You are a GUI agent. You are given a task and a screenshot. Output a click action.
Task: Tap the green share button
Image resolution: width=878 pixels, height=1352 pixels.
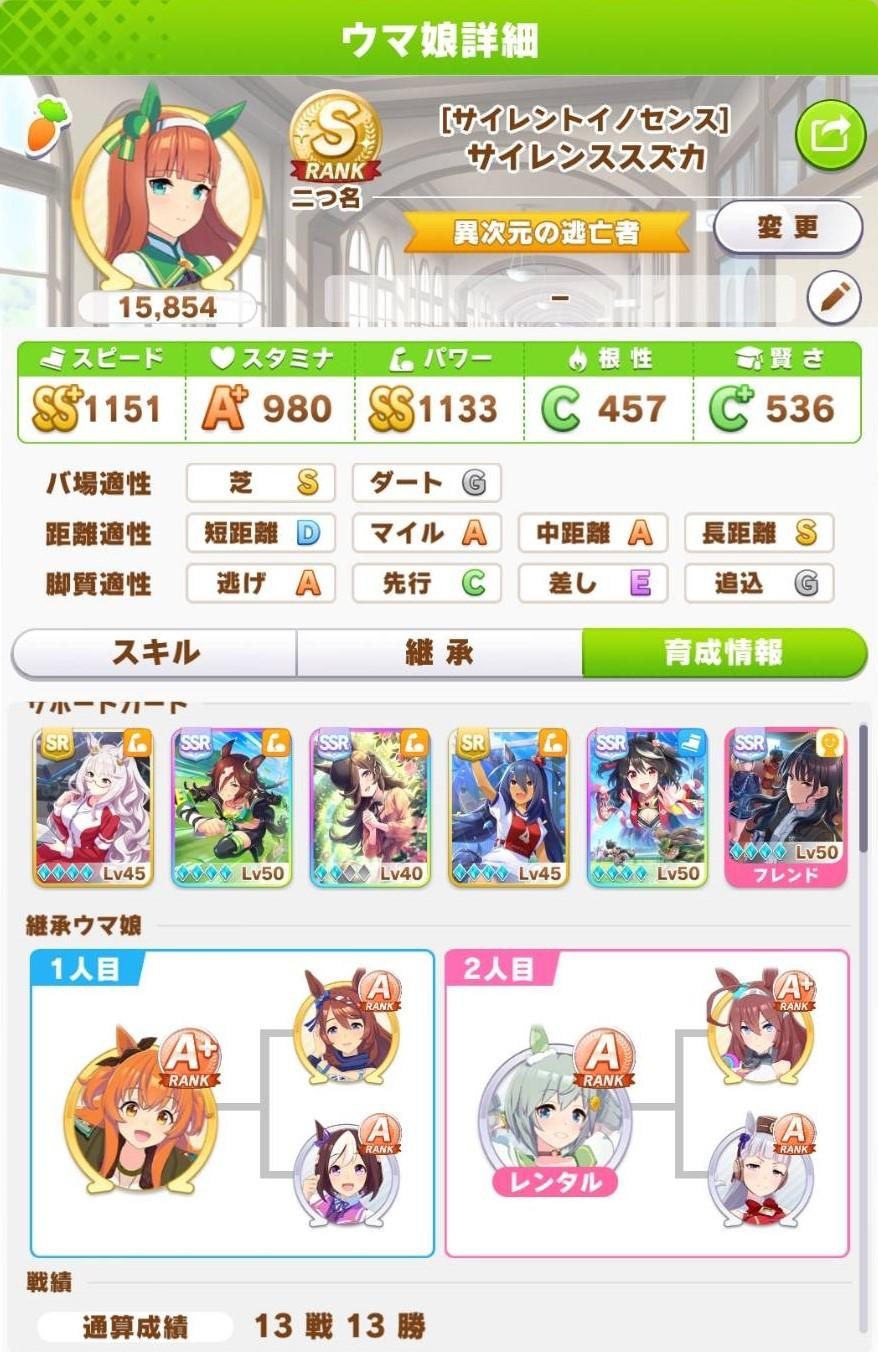pos(829,135)
